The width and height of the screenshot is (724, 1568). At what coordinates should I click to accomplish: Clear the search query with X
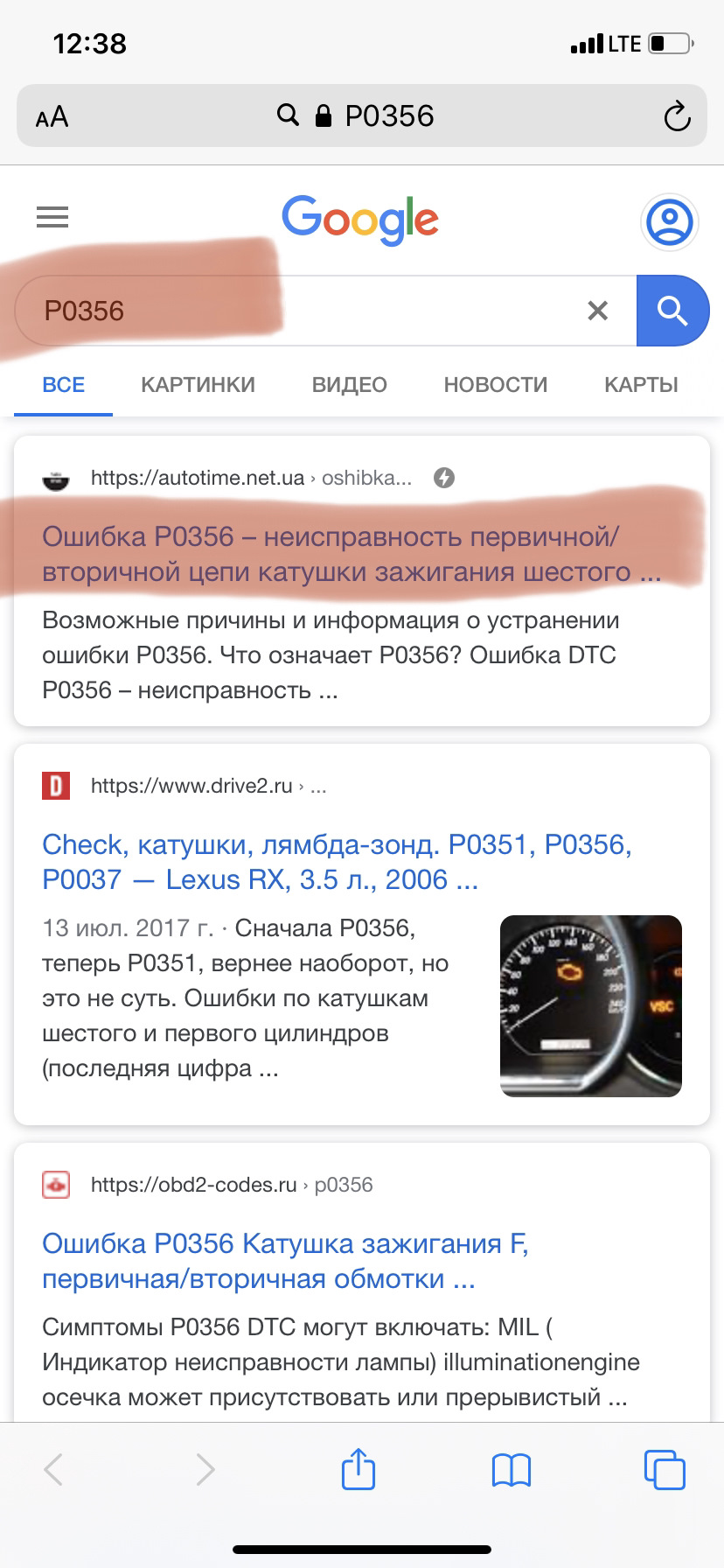(x=598, y=311)
